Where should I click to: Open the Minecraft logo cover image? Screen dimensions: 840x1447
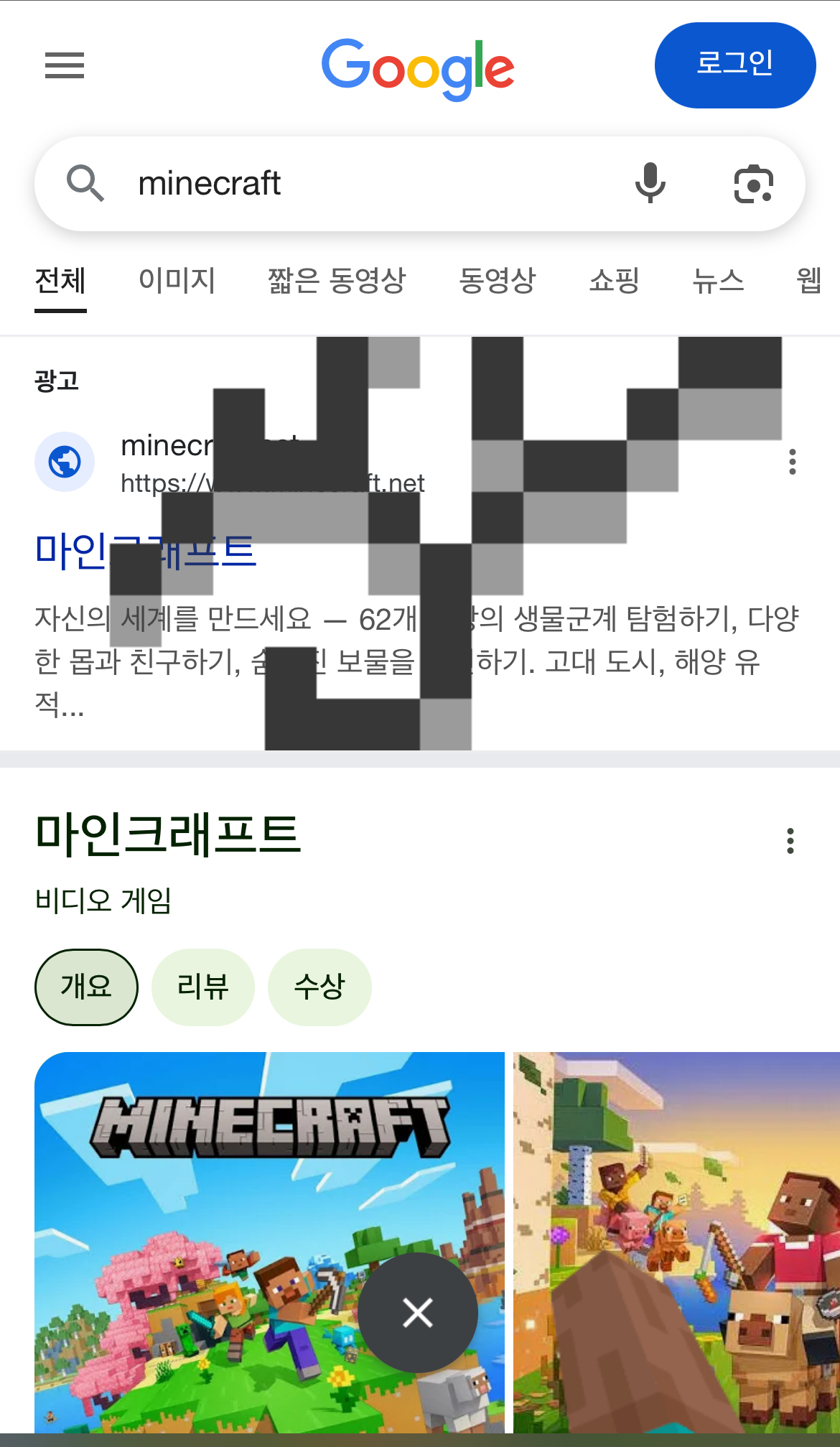(269, 1242)
